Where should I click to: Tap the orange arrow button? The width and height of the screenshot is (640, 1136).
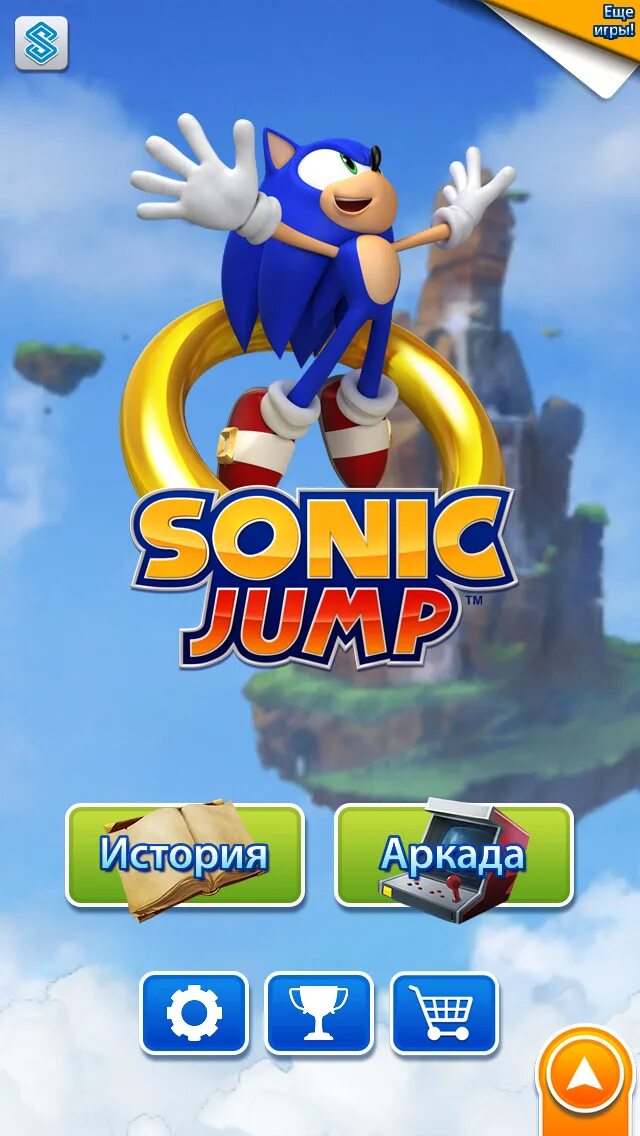coord(588,1078)
